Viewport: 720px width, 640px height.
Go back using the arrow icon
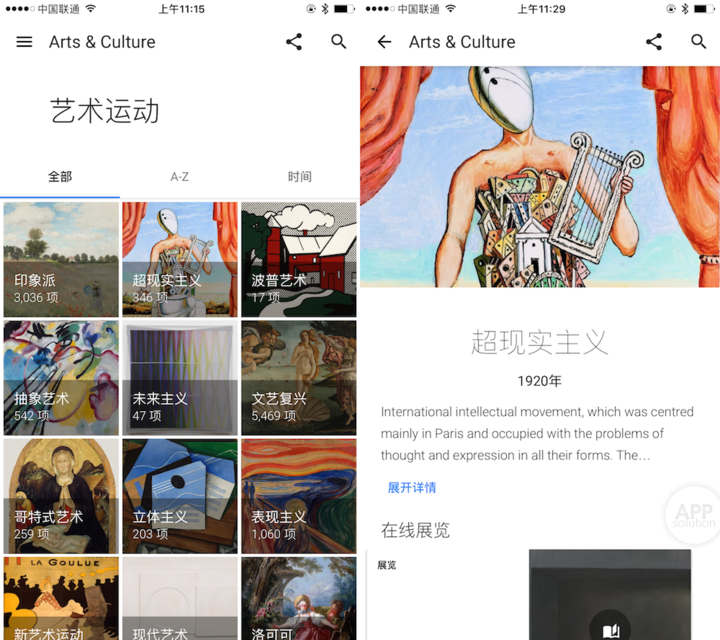point(385,42)
